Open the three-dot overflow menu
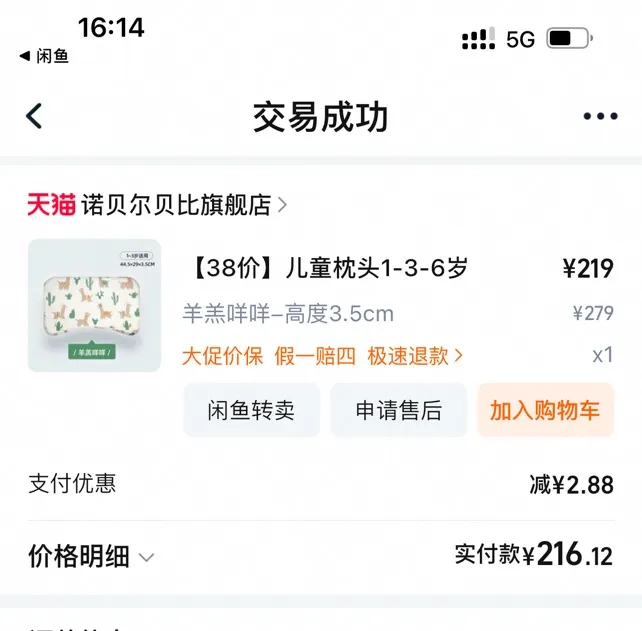Viewport: 642px width, 631px height. coord(600,116)
